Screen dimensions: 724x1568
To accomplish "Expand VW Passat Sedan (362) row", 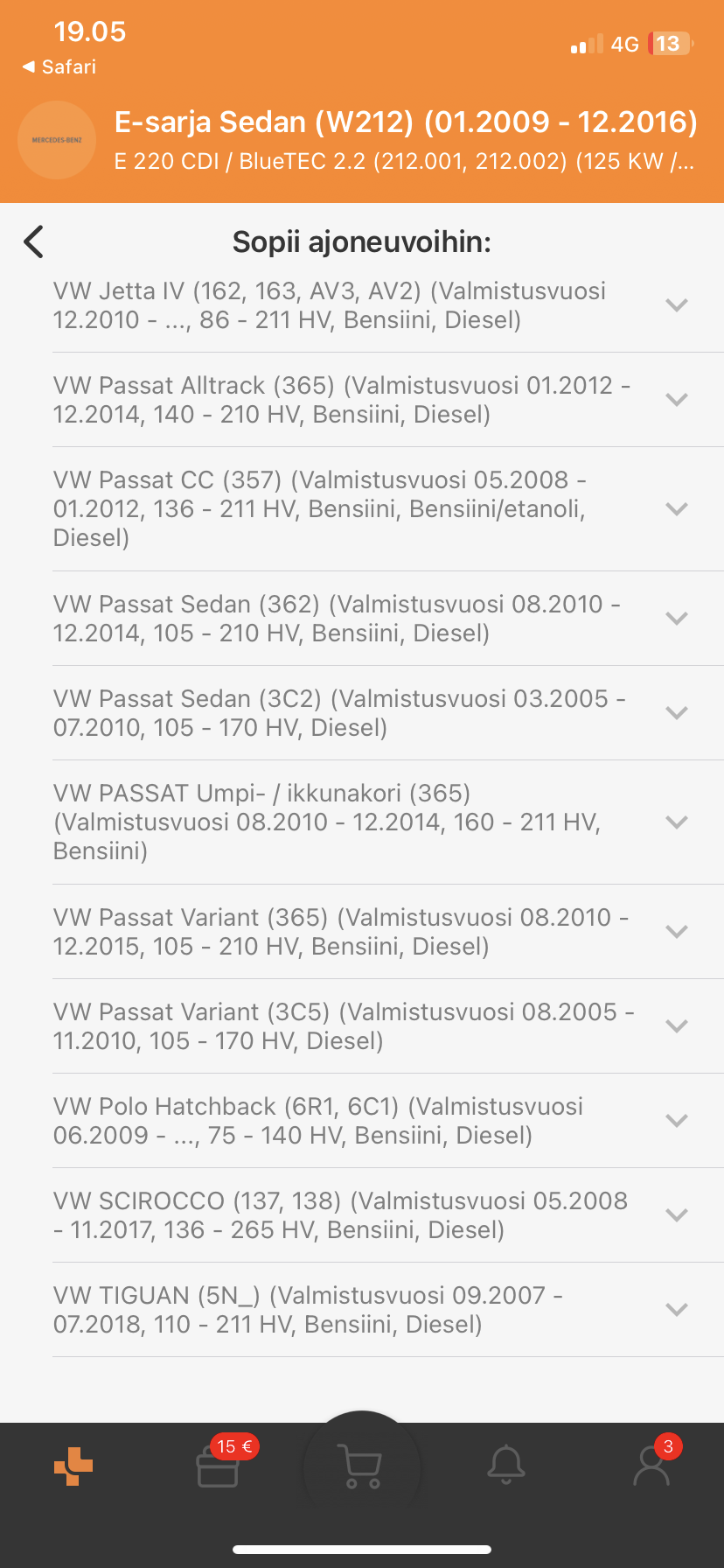I will click(677, 619).
